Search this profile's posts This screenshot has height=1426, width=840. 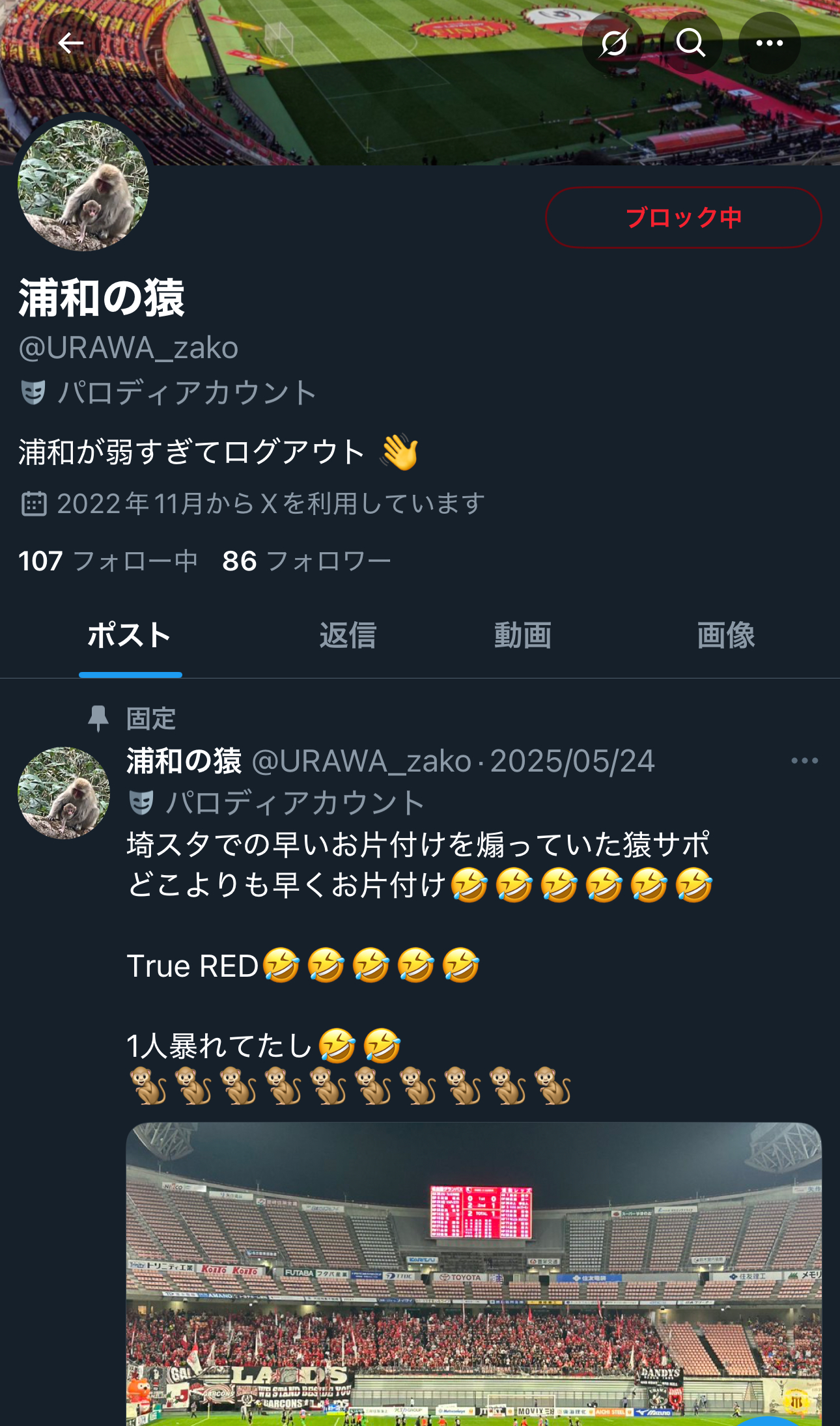[691, 44]
